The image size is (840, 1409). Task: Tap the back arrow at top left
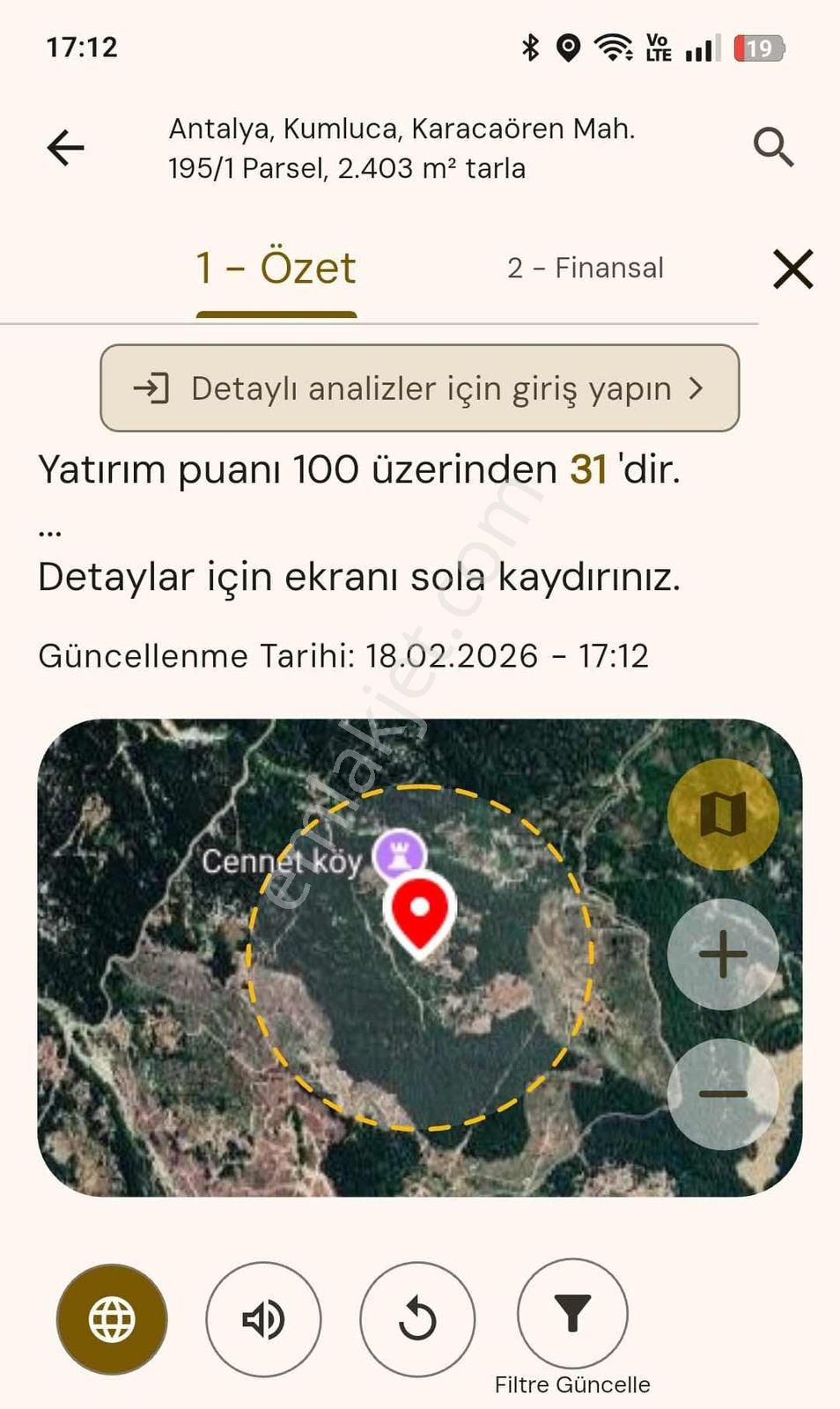click(x=64, y=146)
